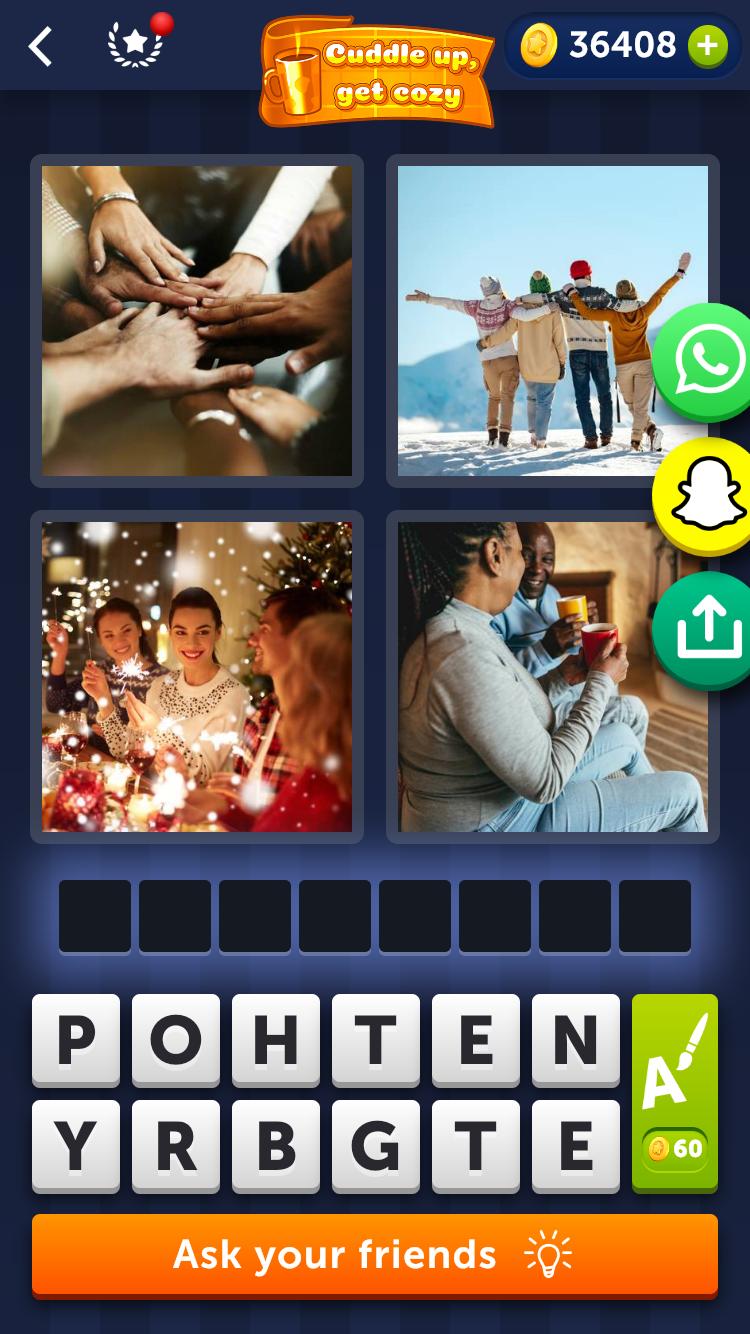Select the letter N tile
This screenshot has height=1334, width=750.
coord(576,1040)
